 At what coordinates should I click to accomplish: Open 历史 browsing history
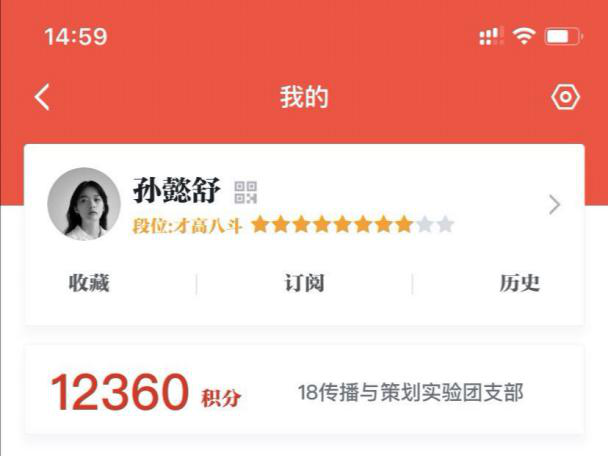pos(519,283)
